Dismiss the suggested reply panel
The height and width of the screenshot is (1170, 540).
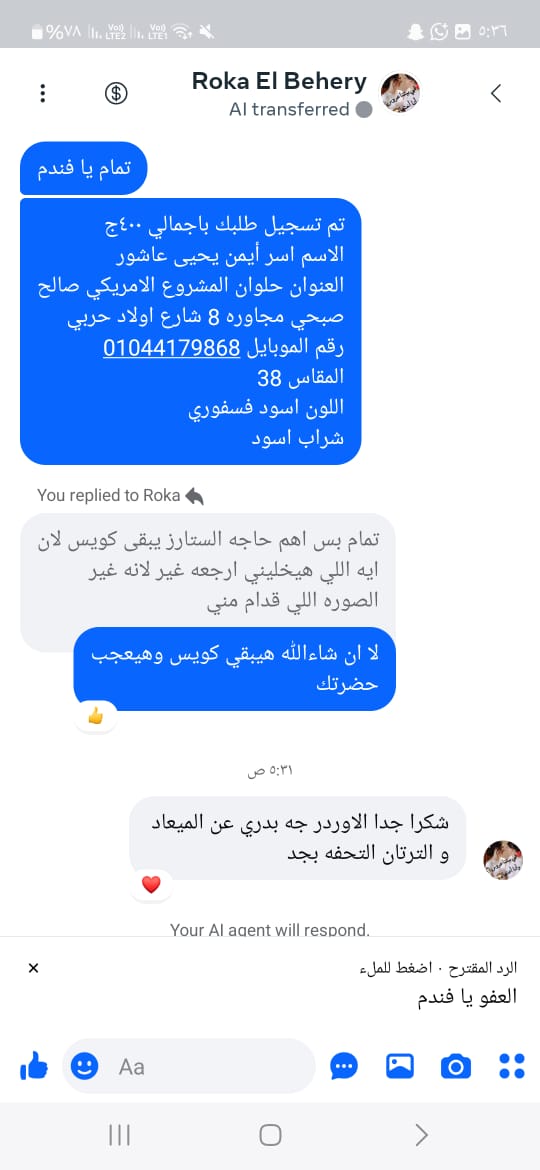[x=33, y=968]
